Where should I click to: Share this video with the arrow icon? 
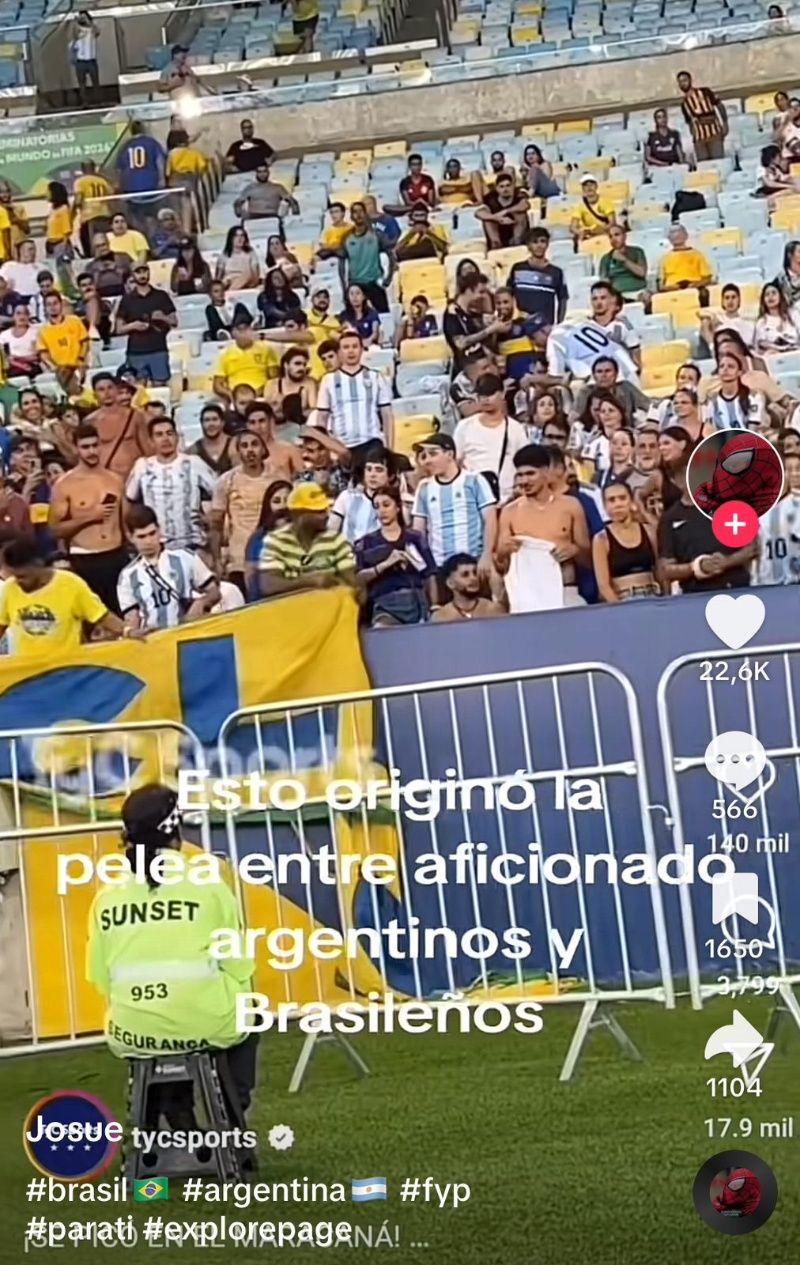click(733, 1040)
